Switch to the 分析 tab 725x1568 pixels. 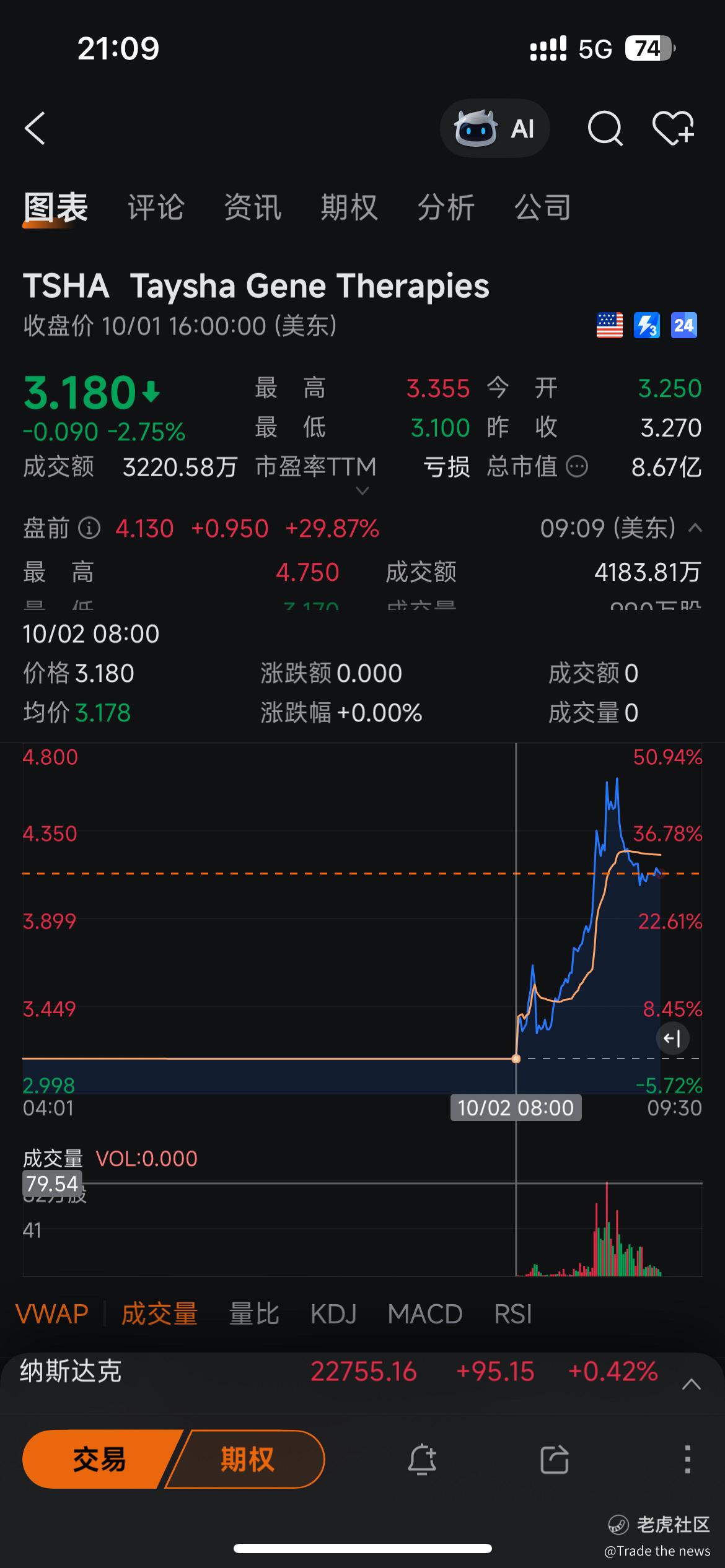(446, 207)
